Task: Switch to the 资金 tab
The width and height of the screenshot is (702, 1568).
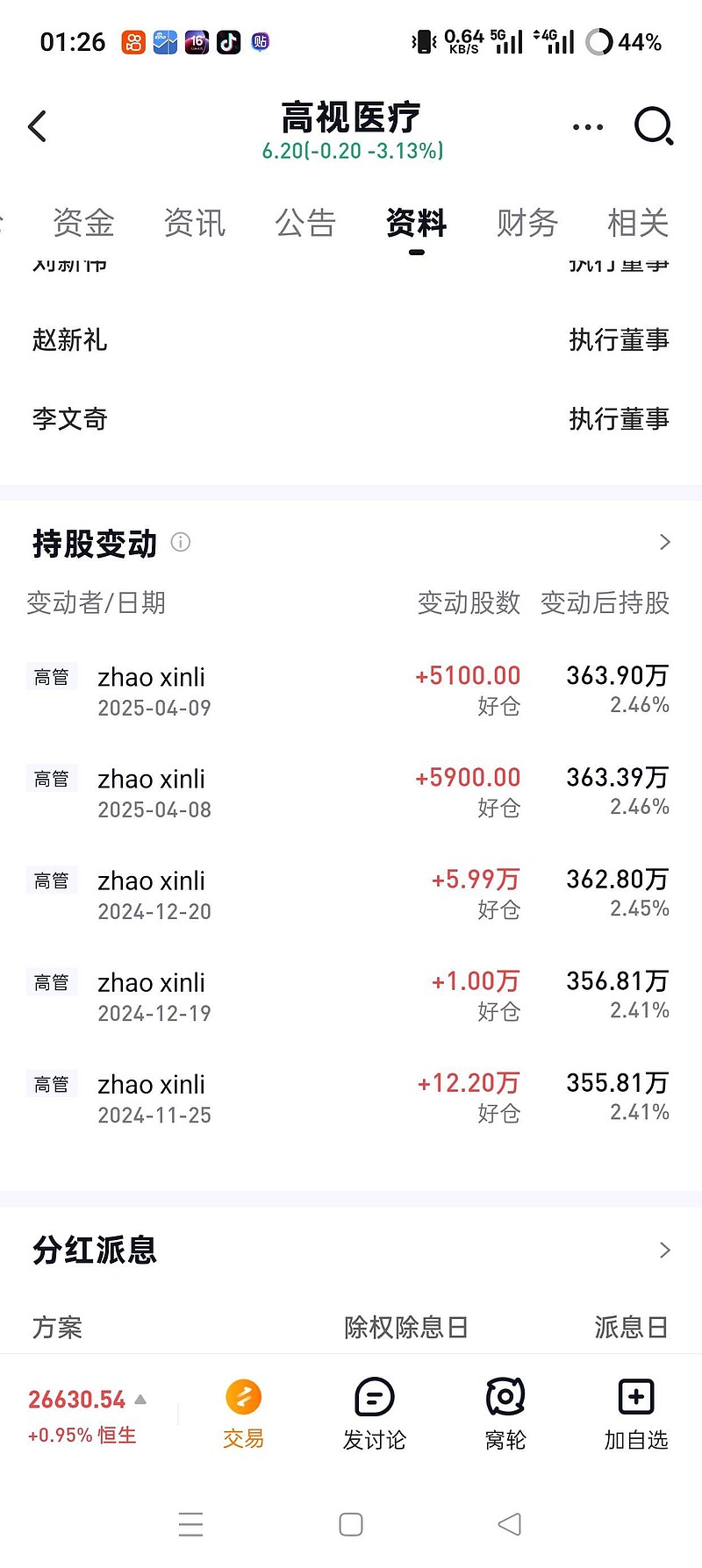Action: coord(83,223)
